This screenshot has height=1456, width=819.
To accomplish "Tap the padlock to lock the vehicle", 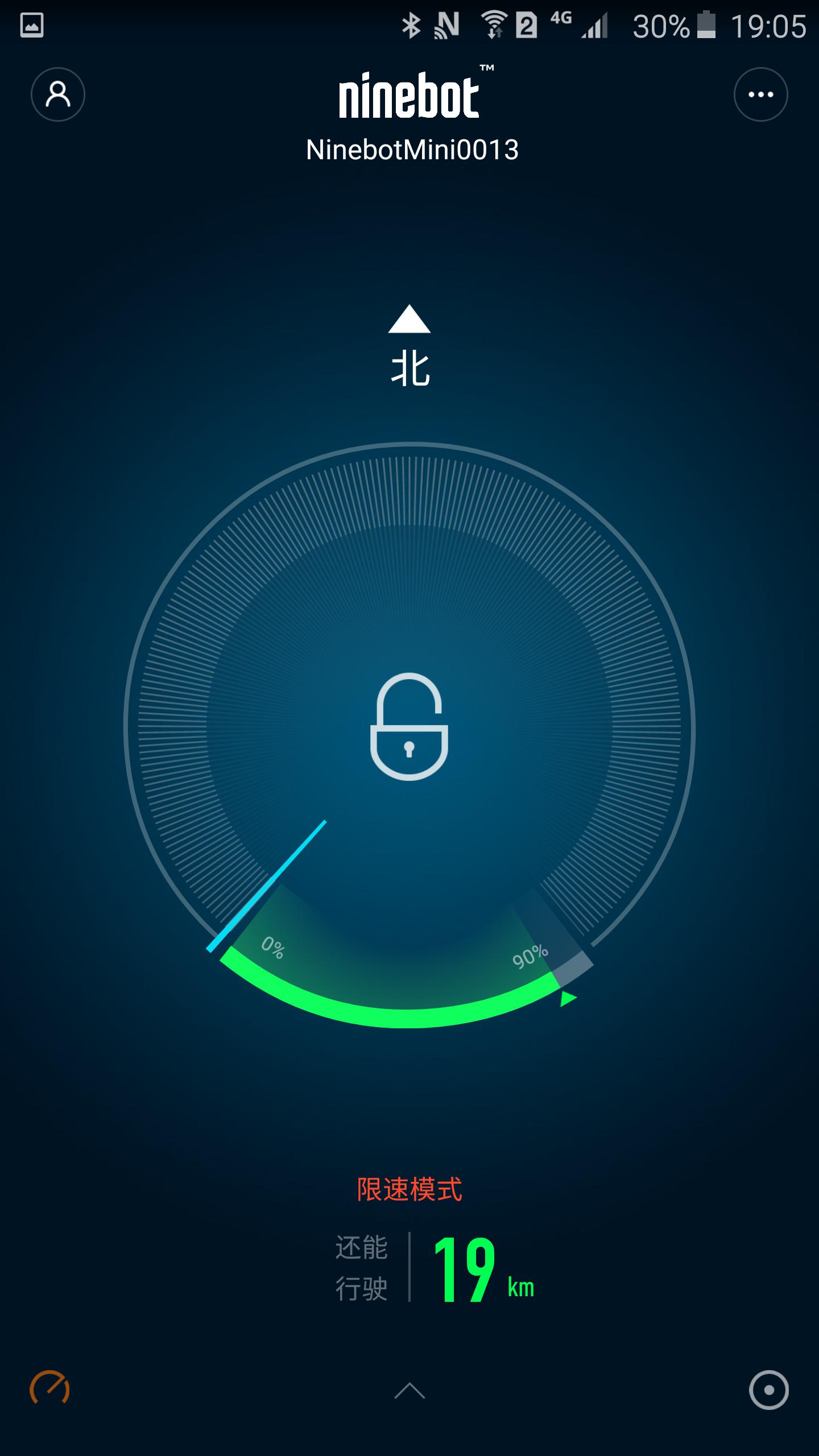I will (409, 726).
